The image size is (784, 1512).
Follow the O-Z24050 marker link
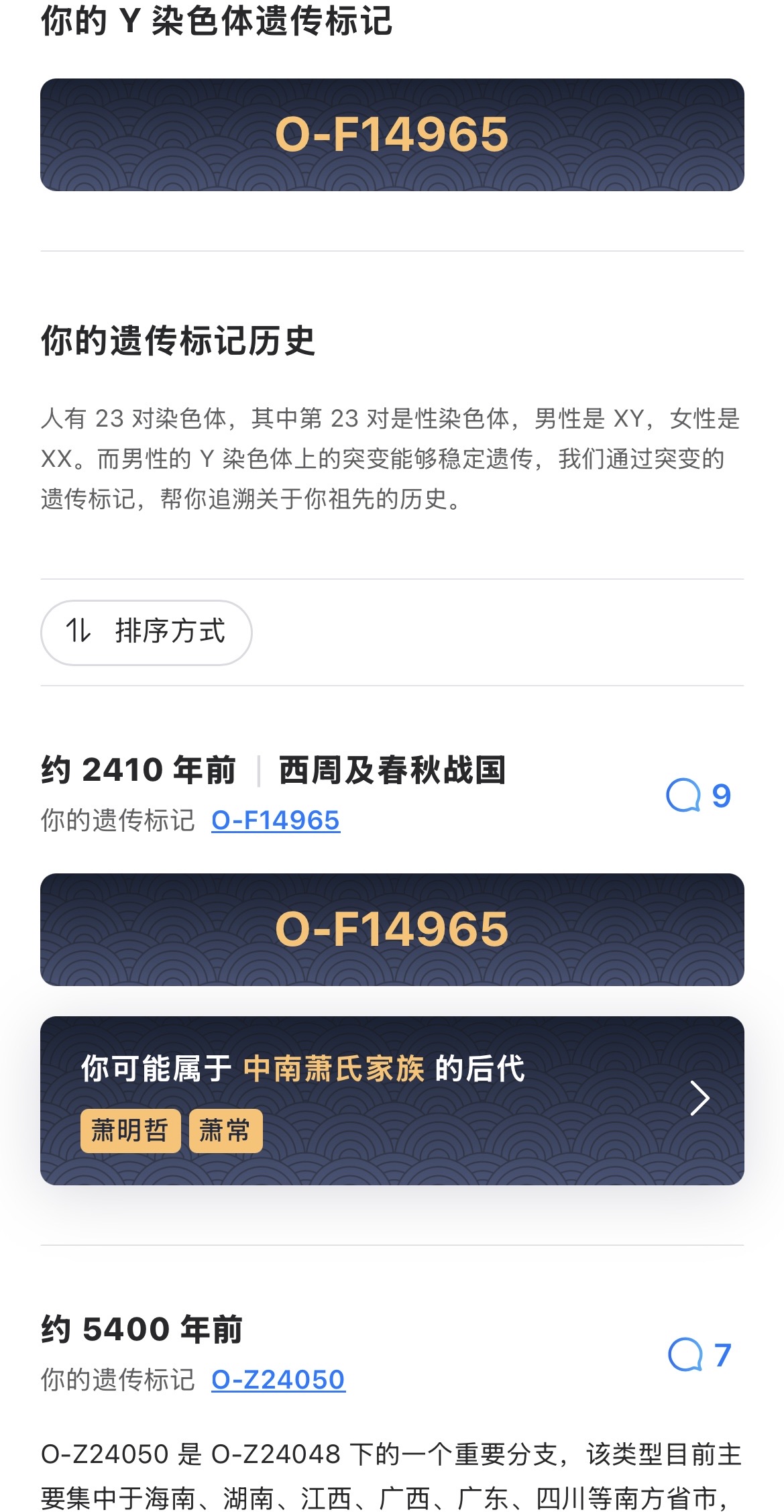click(x=278, y=1380)
